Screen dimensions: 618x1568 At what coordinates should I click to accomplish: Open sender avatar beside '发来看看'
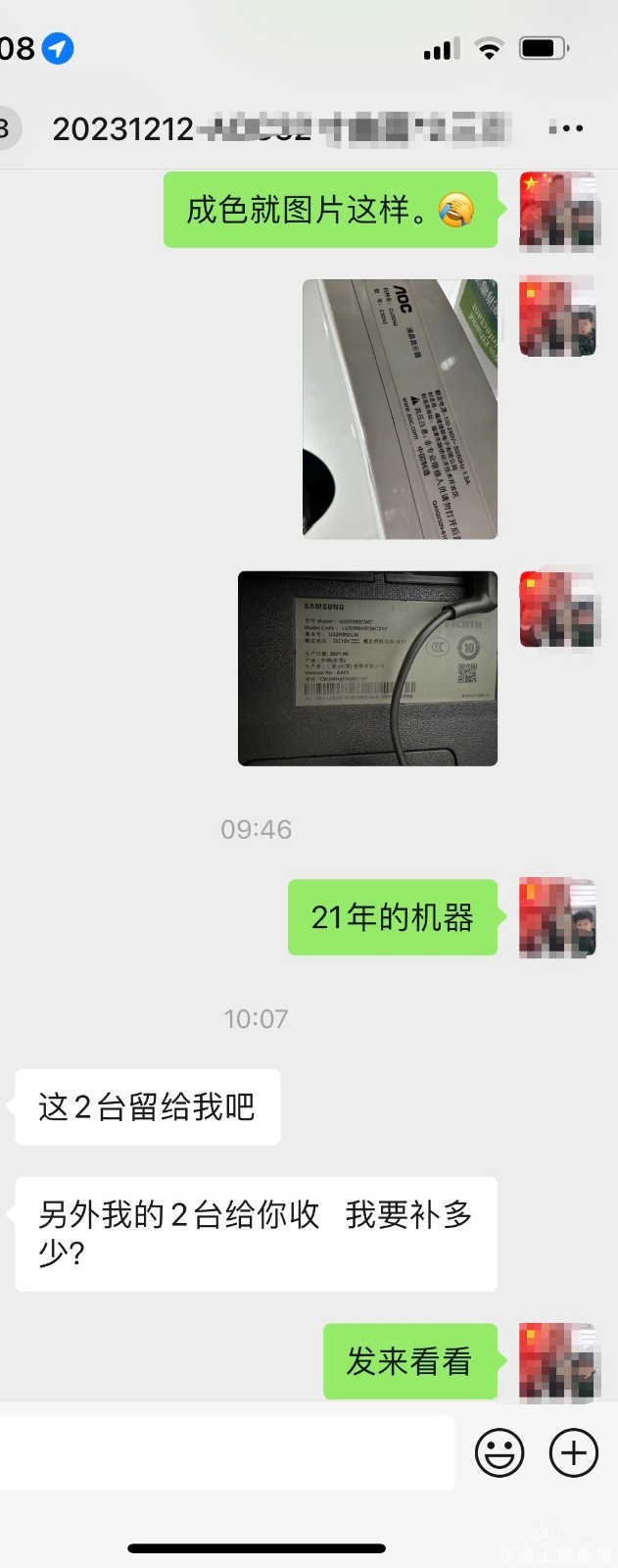pyautogui.click(x=556, y=1361)
